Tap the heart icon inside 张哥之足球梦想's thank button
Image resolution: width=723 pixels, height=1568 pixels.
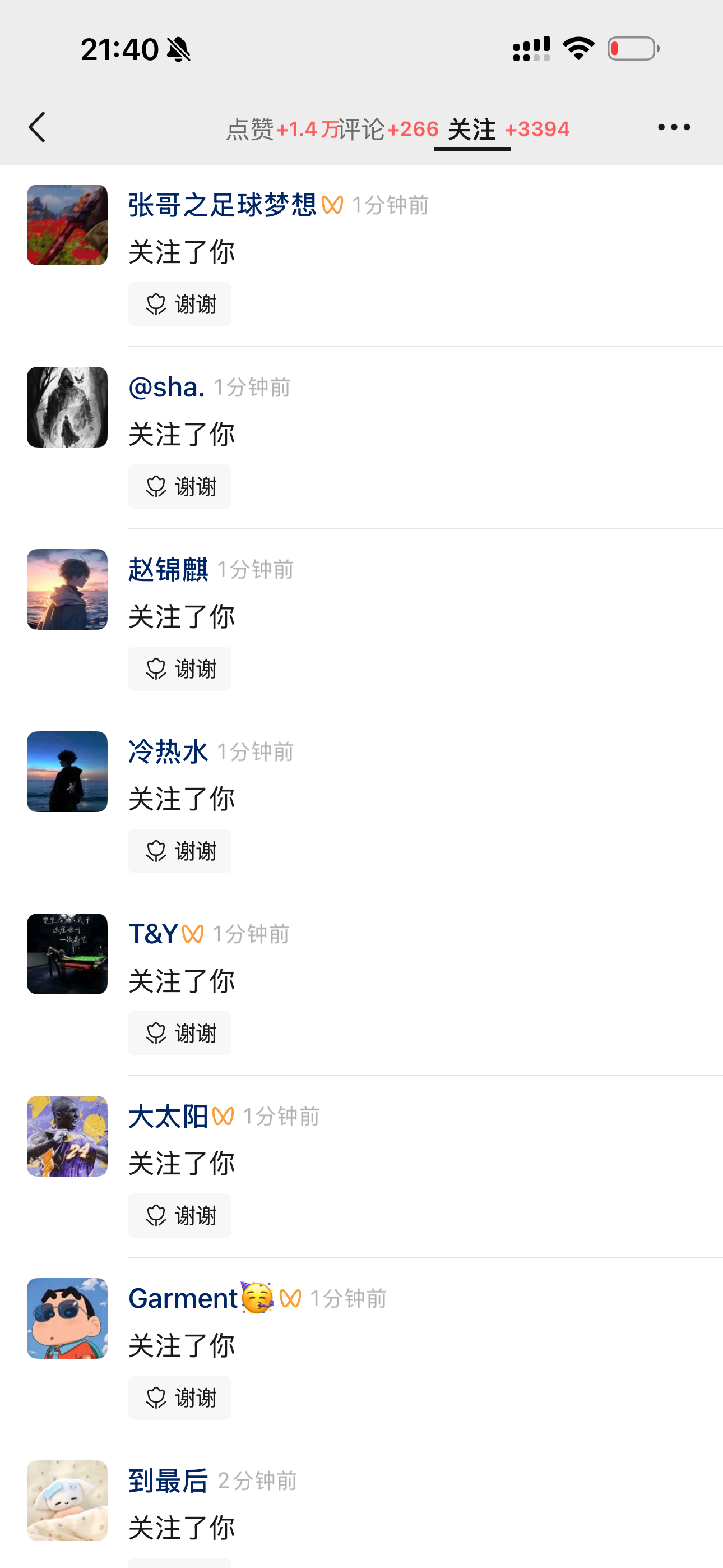[x=156, y=305]
